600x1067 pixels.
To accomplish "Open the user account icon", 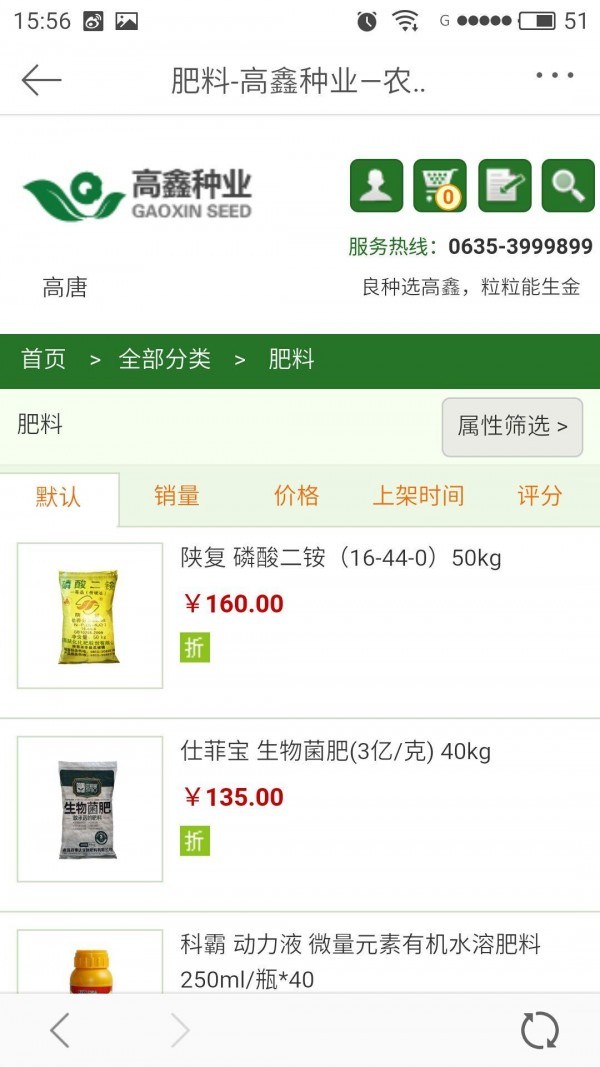I will click(376, 186).
